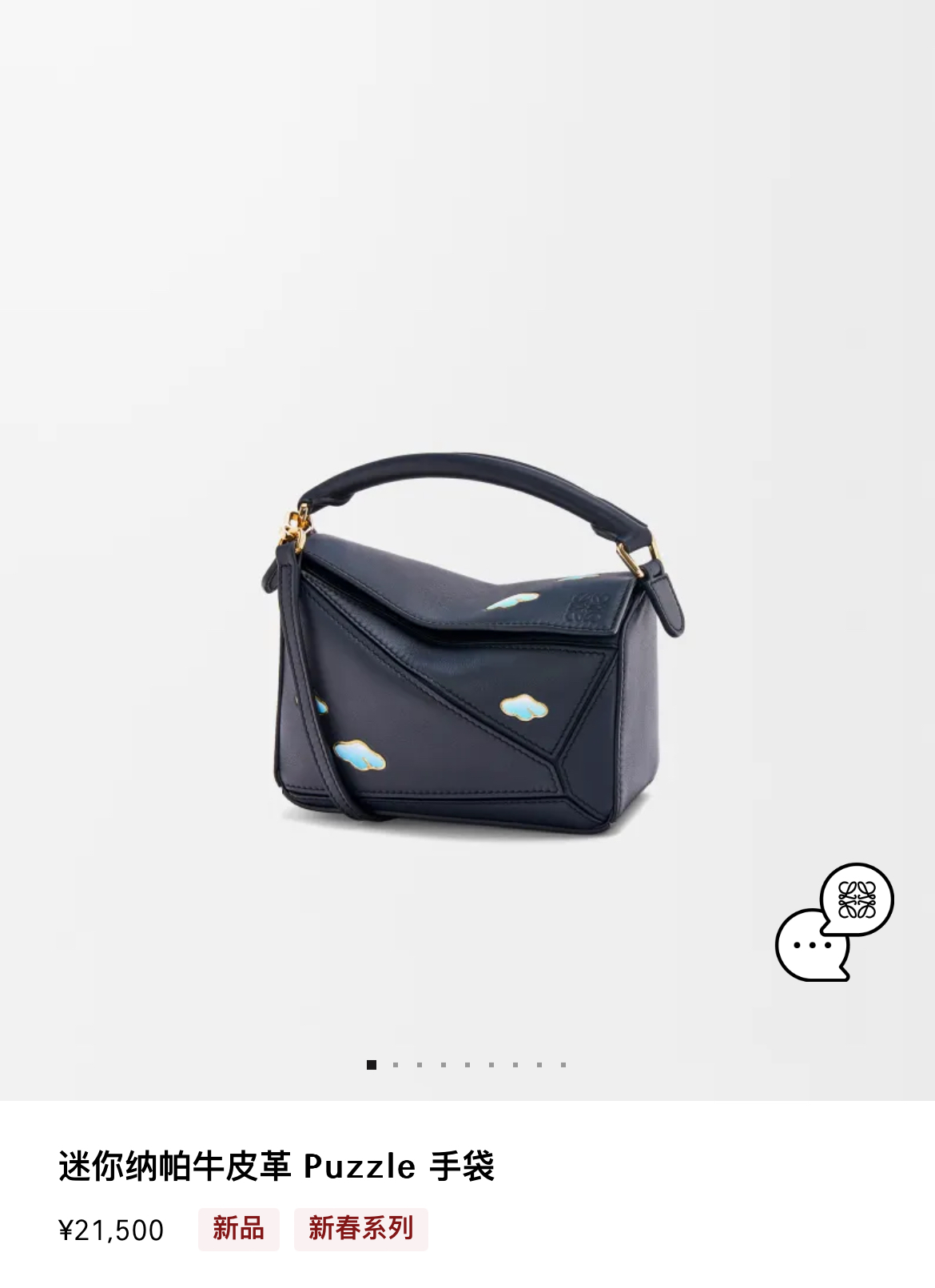Jump to the second image indicator dot
The image size is (935, 1288).
point(396,1065)
